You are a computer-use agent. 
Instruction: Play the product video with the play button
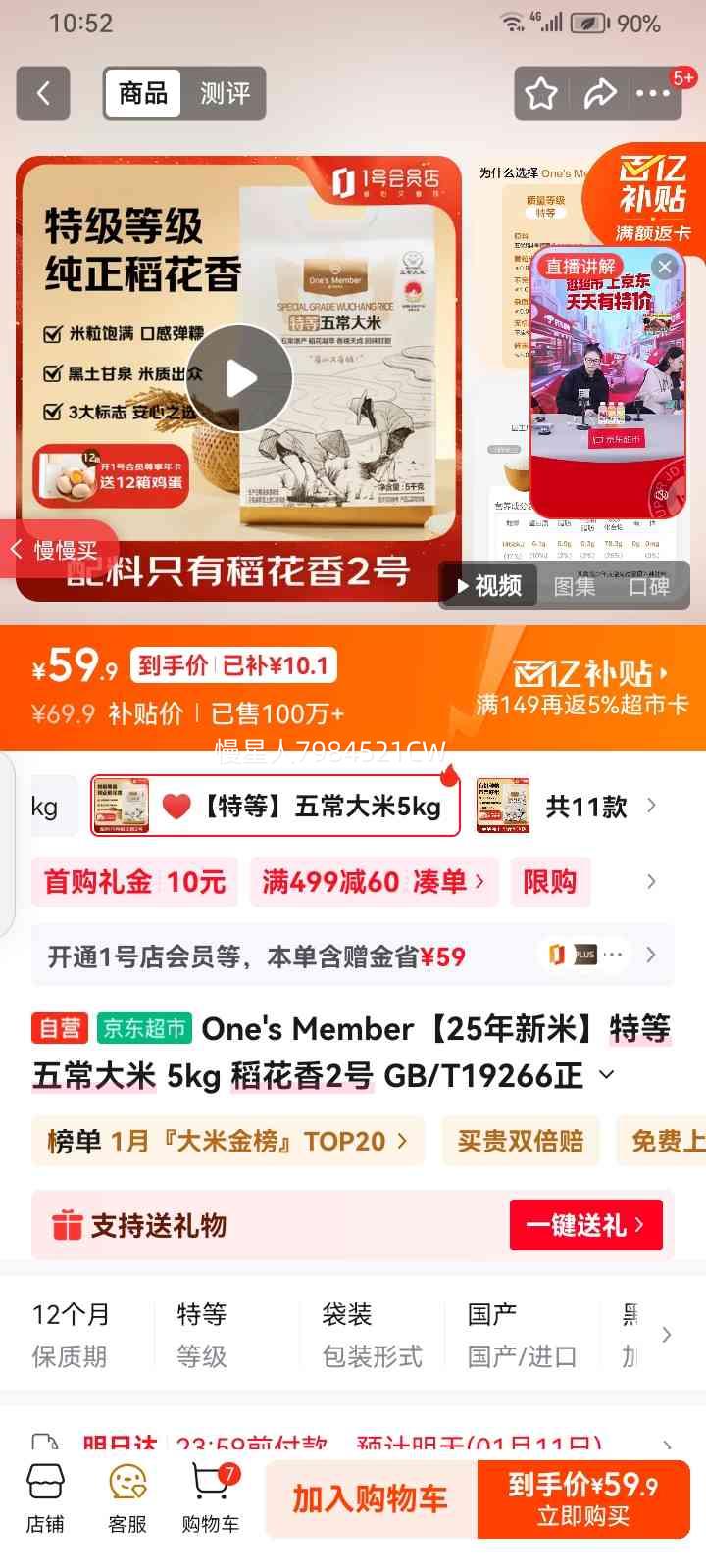pos(238,377)
